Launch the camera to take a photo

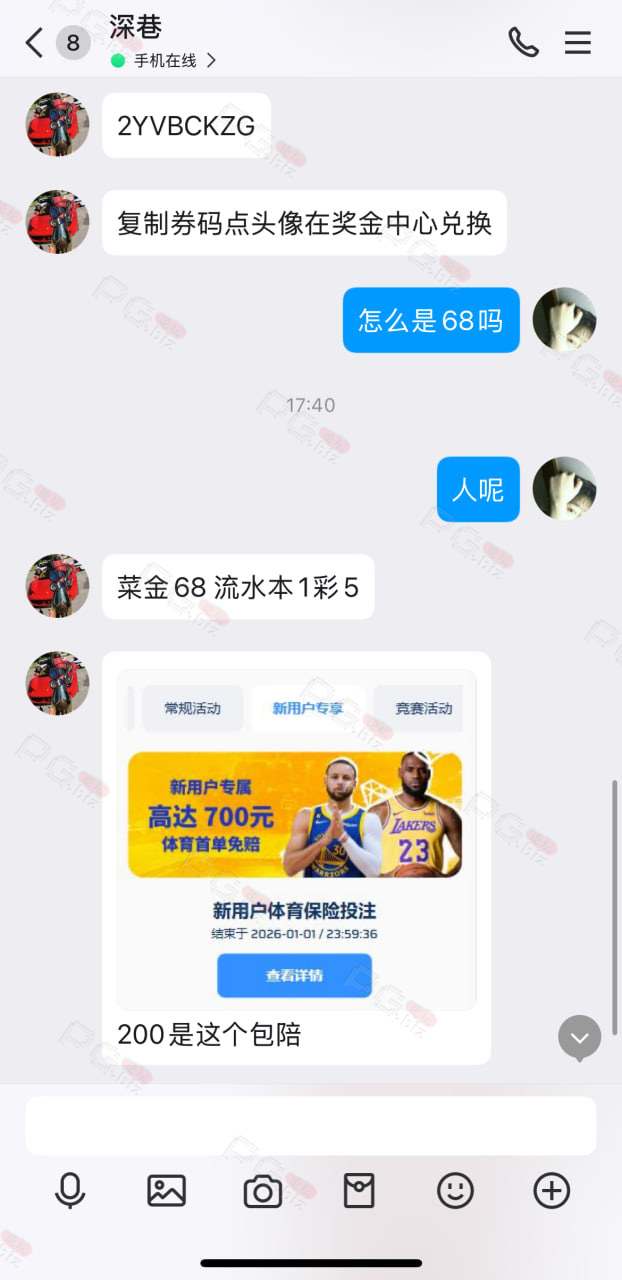click(263, 1192)
